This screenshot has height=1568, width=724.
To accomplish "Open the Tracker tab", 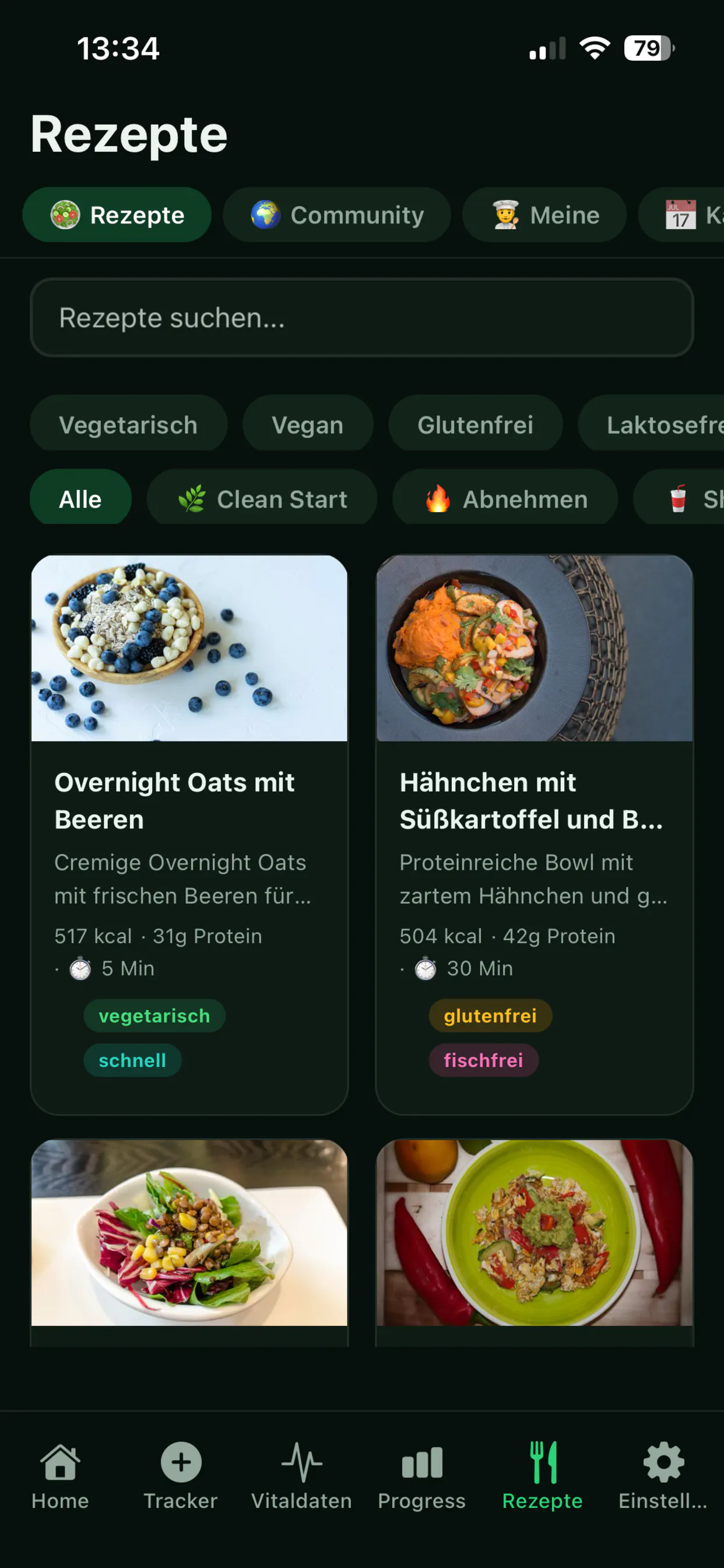I will pos(181,1476).
